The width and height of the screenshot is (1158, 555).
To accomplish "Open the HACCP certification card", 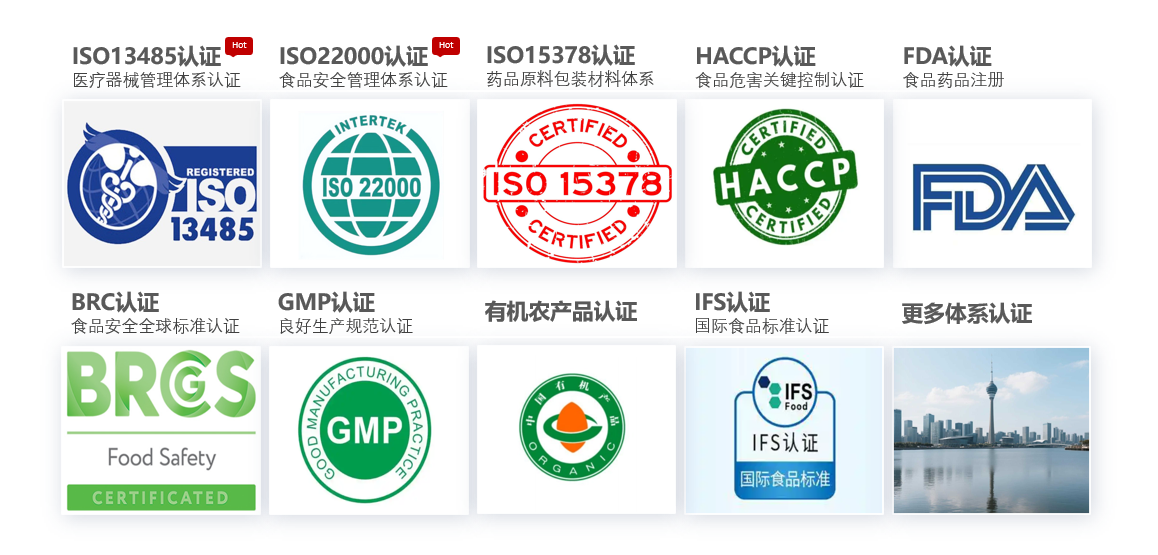I will (x=784, y=183).
